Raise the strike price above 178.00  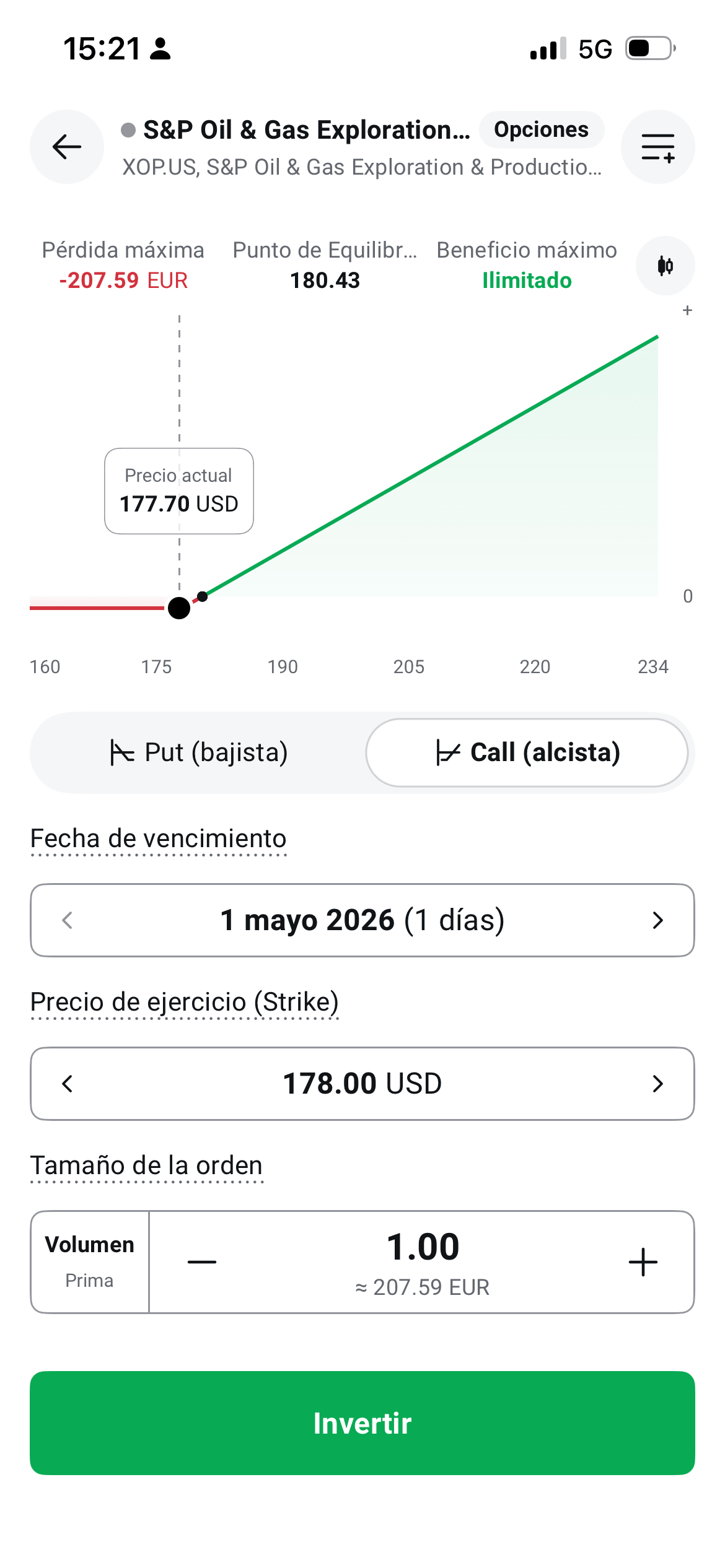[x=657, y=1084]
